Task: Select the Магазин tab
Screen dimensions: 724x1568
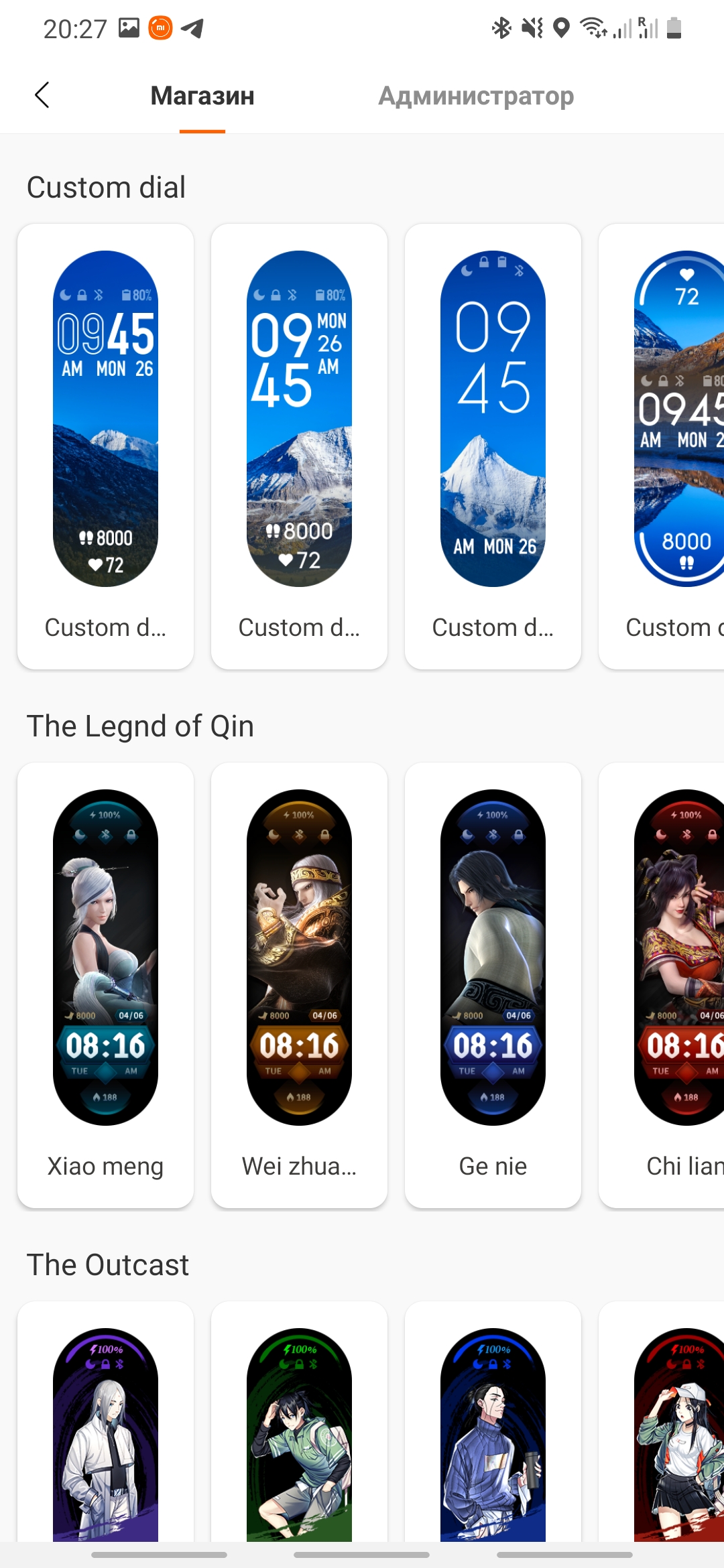Action: tap(202, 96)
